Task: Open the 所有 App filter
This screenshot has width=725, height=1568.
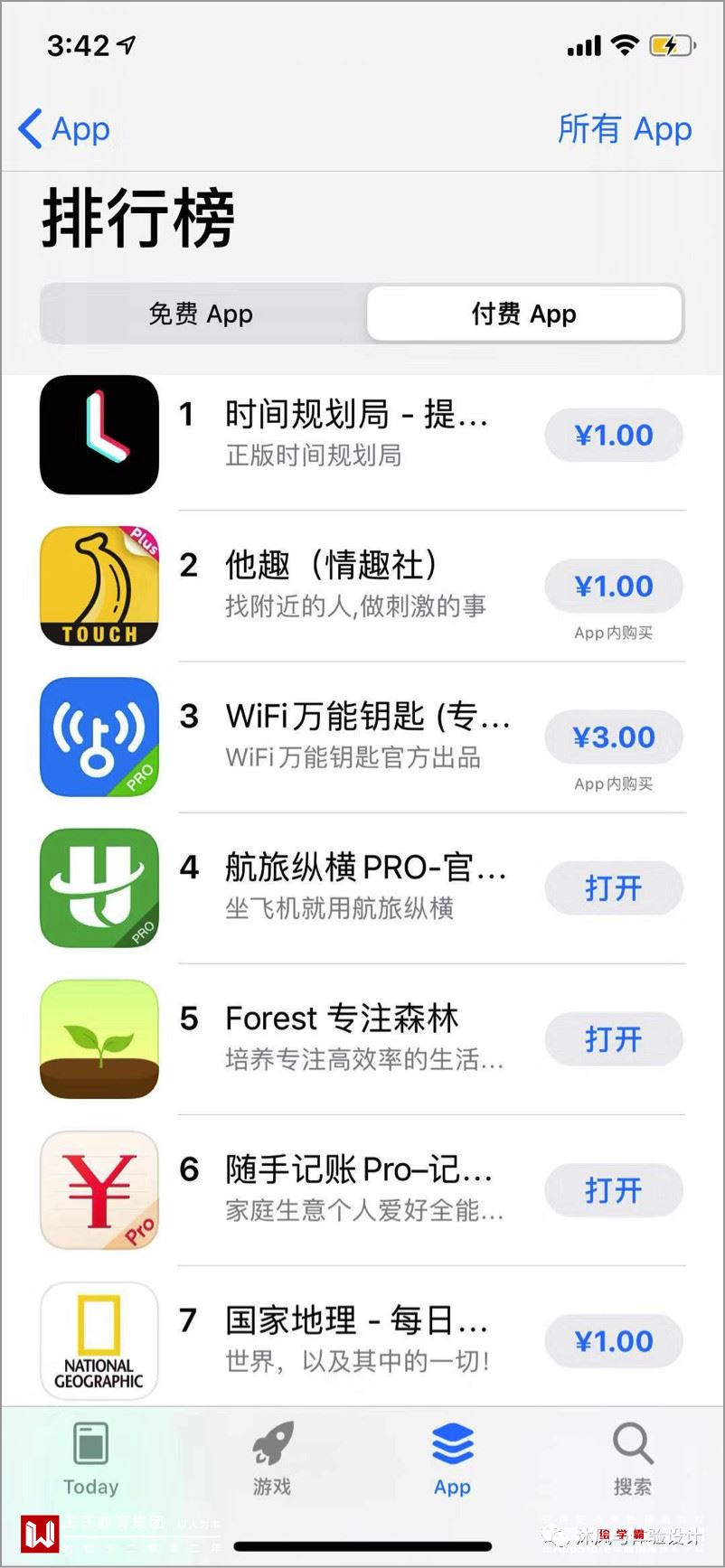Action: (x=624, y=129)
